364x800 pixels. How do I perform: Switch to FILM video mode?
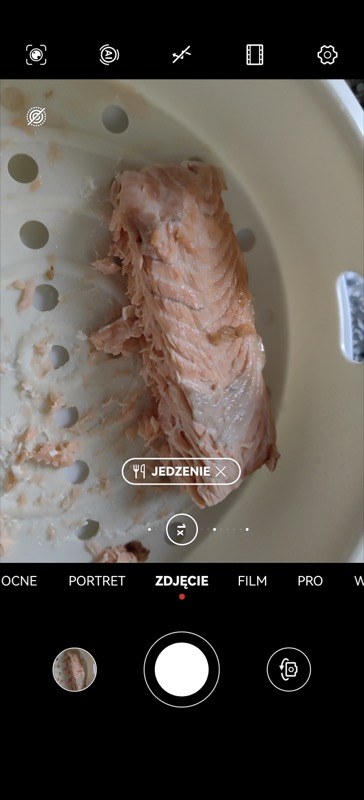click(x=252, y=581)
